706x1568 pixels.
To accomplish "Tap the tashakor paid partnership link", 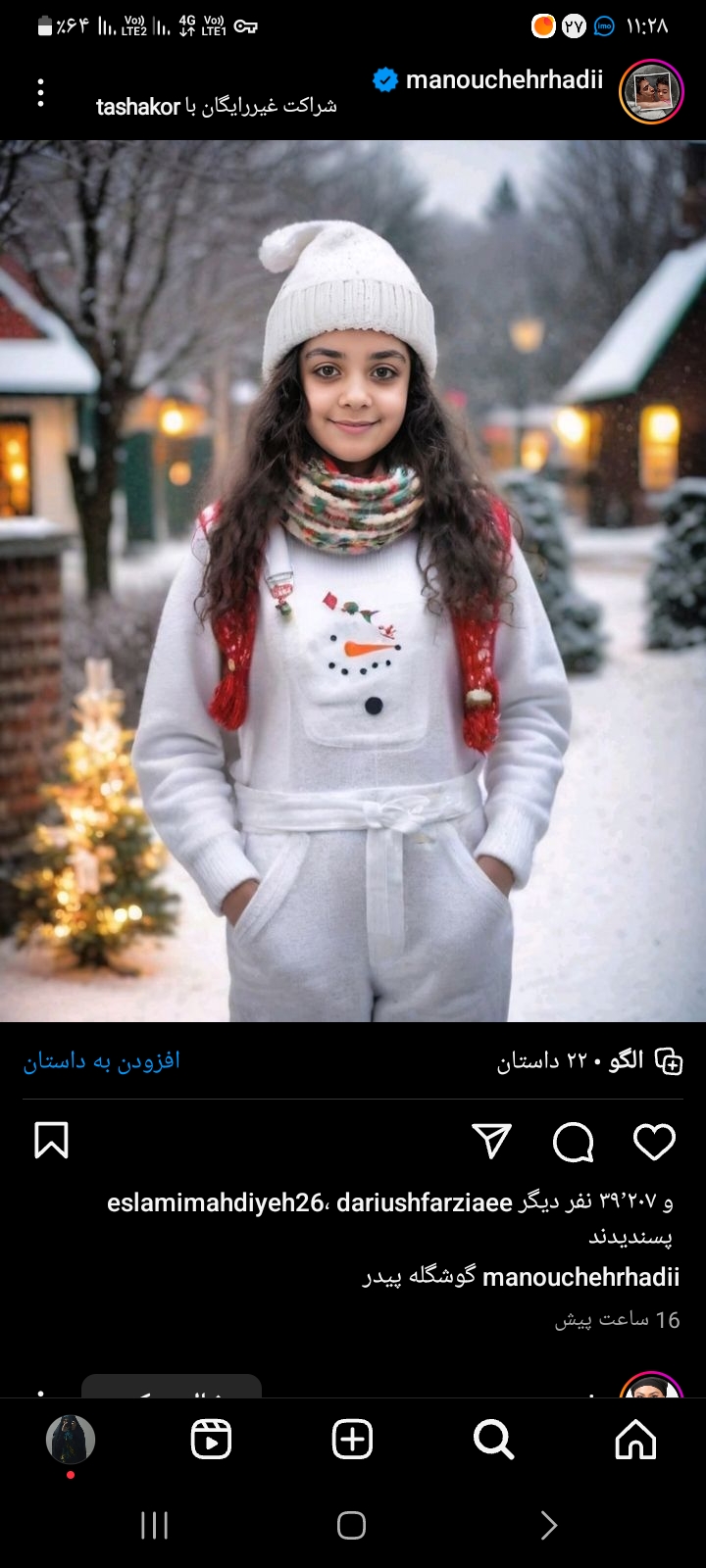I will click(137, 107).
